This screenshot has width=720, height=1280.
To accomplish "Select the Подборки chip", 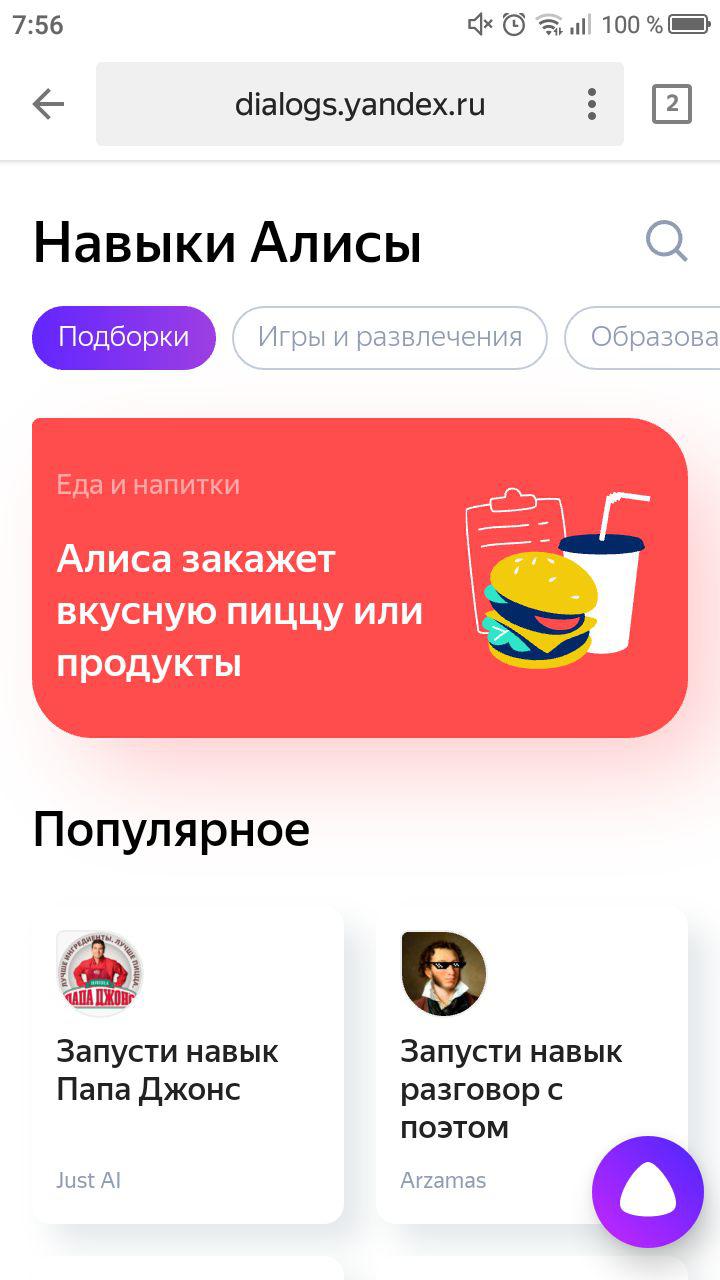I will pyautogui.click(x=124, y=338).
